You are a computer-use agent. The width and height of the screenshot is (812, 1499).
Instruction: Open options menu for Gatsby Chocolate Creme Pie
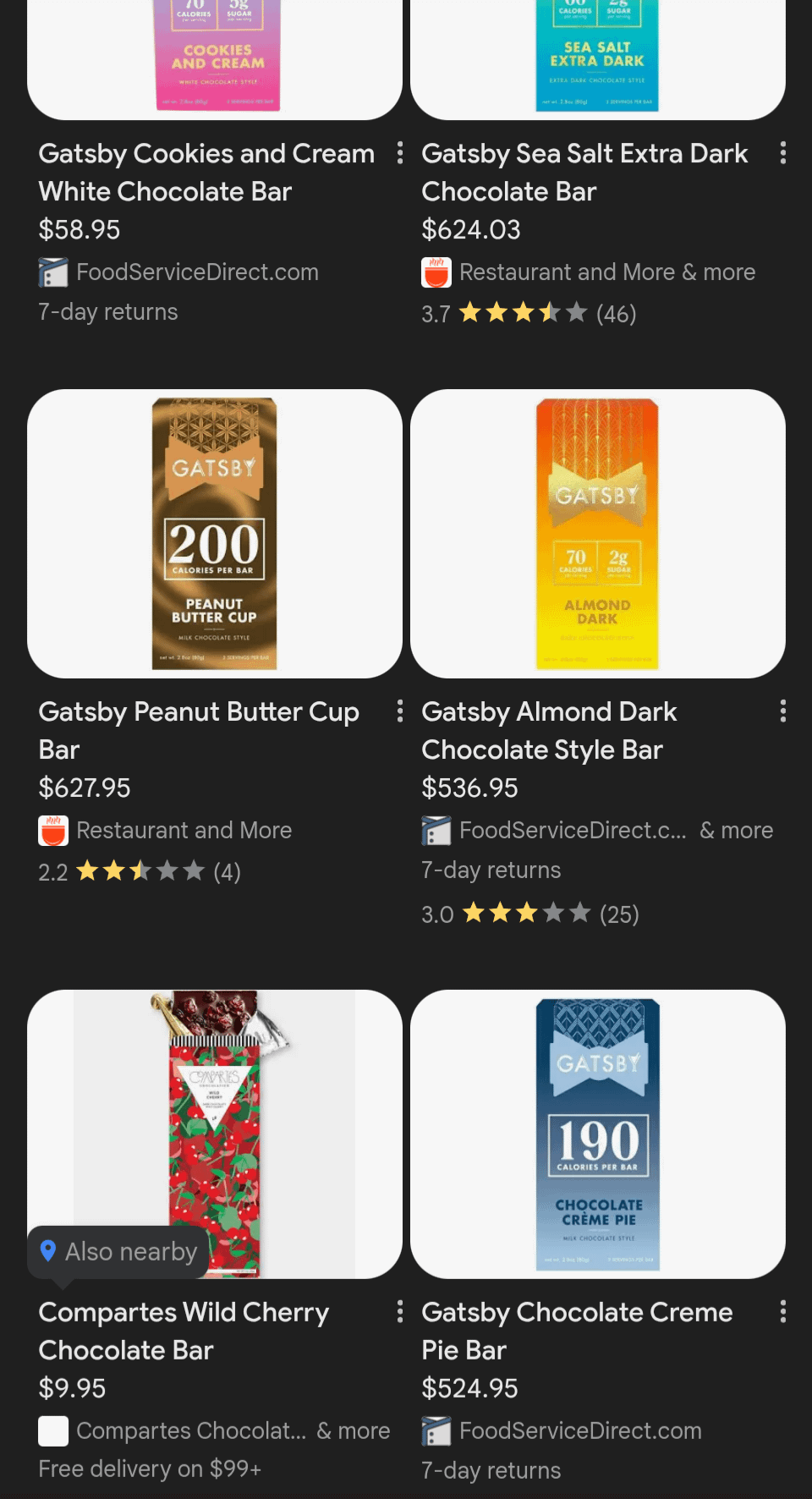(x=783, y=1312)
